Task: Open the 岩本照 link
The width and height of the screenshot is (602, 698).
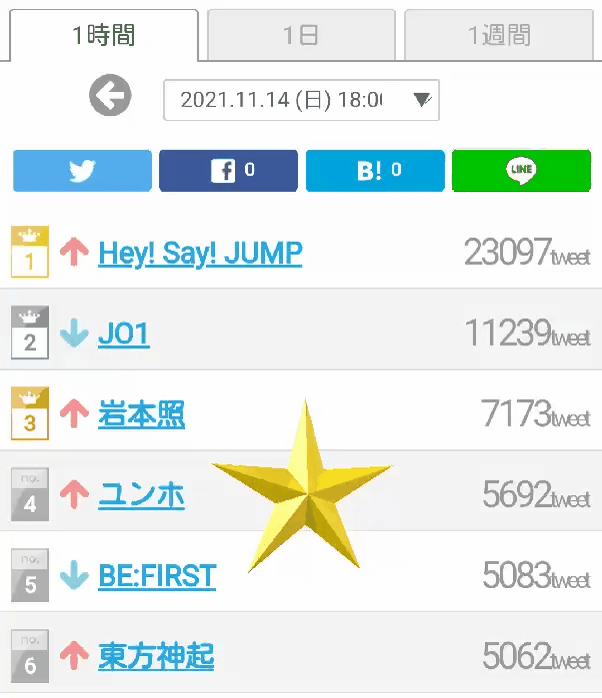Action: tap(141, 414)
